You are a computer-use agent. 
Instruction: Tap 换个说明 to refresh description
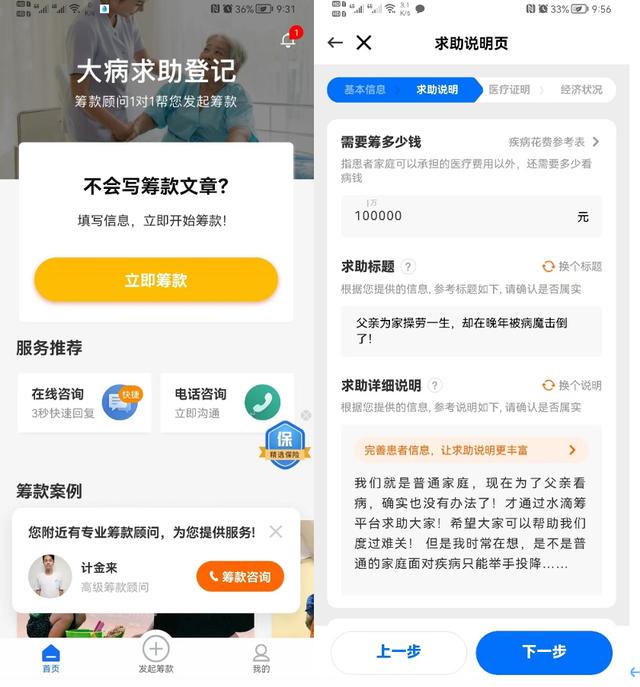click(572, 386)
